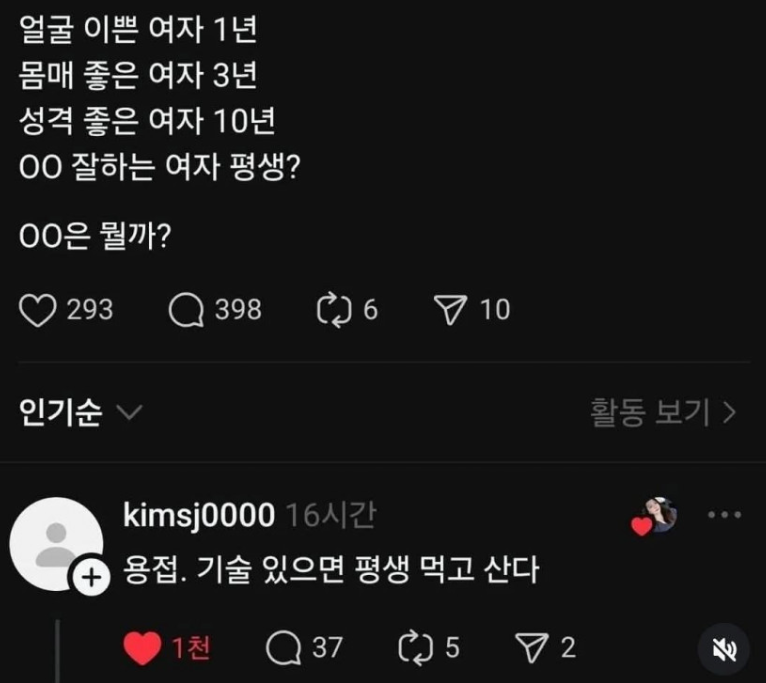Open 활동 보기 activity view
The height and width of the screenshot is (683, 766).
point(662,412)
